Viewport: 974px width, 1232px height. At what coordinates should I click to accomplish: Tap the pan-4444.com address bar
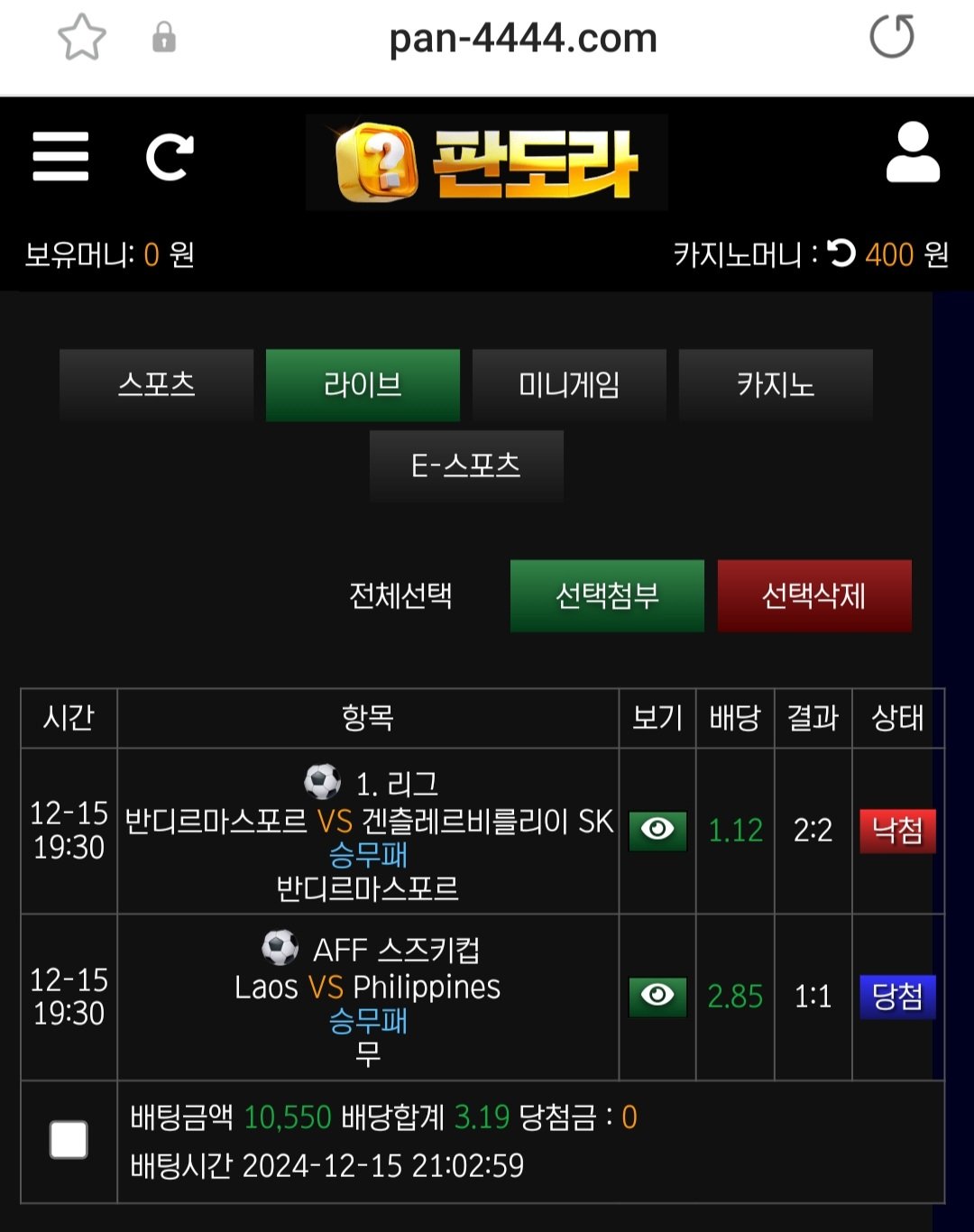click(522, 39)
